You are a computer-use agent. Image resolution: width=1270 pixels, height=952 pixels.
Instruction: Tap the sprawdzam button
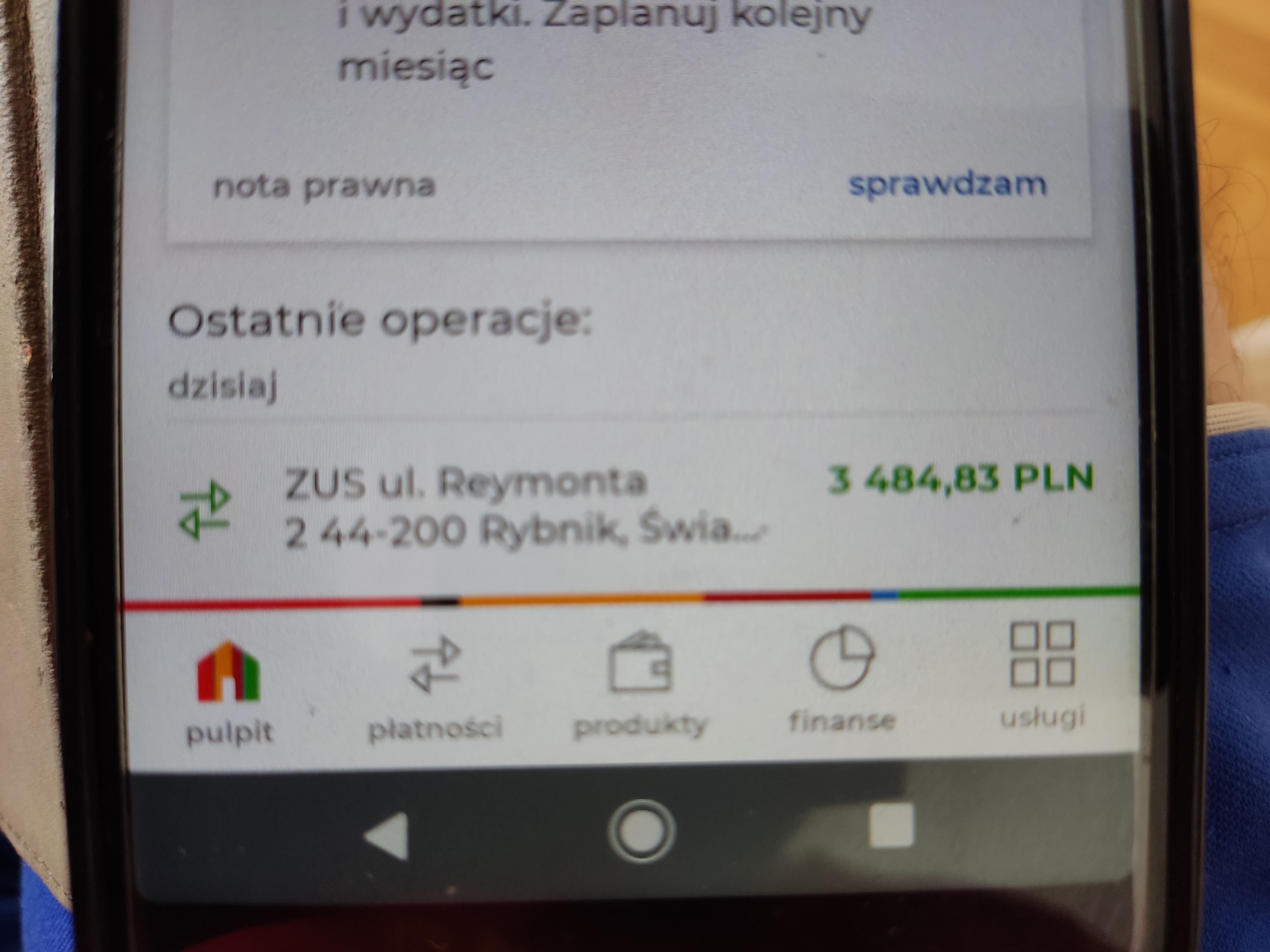(947, 185)
